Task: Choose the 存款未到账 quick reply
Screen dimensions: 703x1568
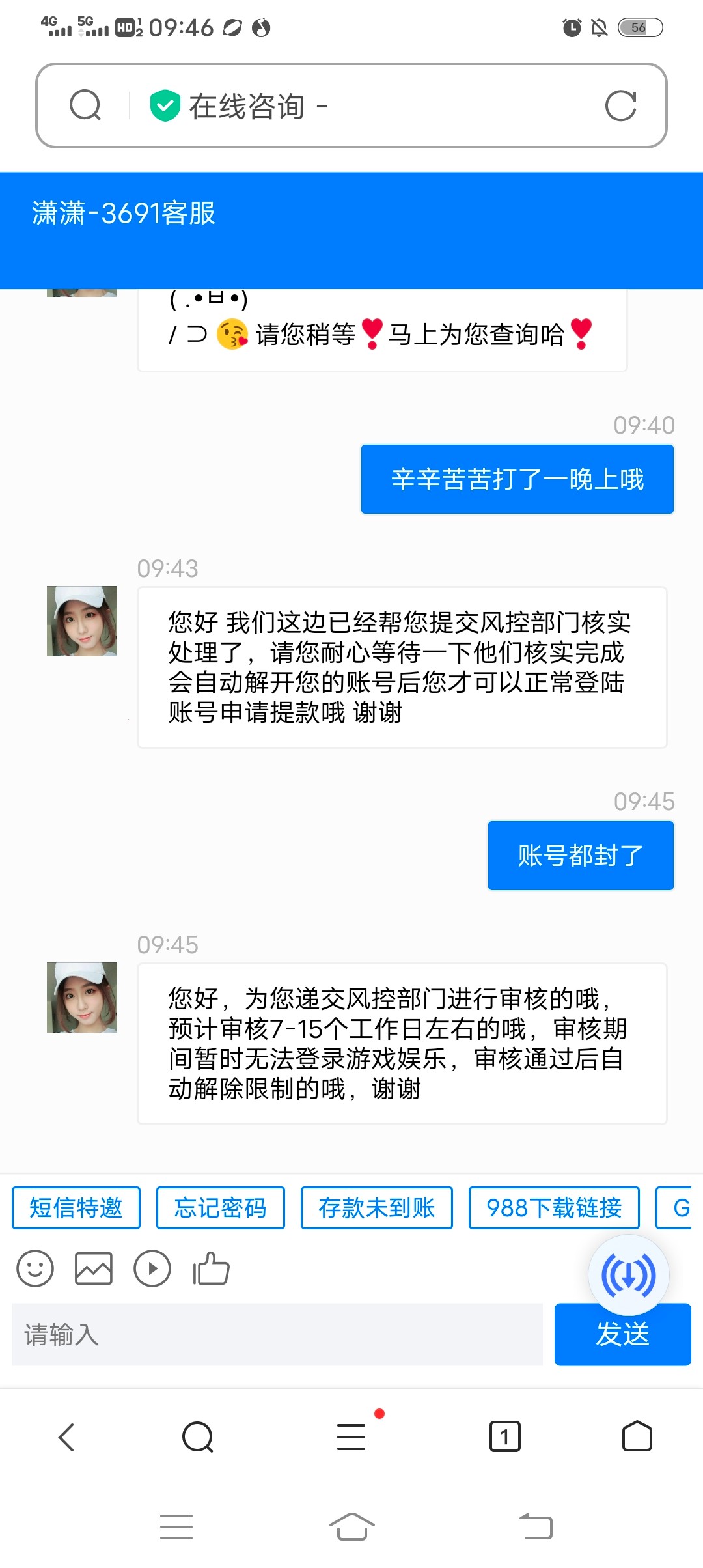Action: coord(376,1208)
